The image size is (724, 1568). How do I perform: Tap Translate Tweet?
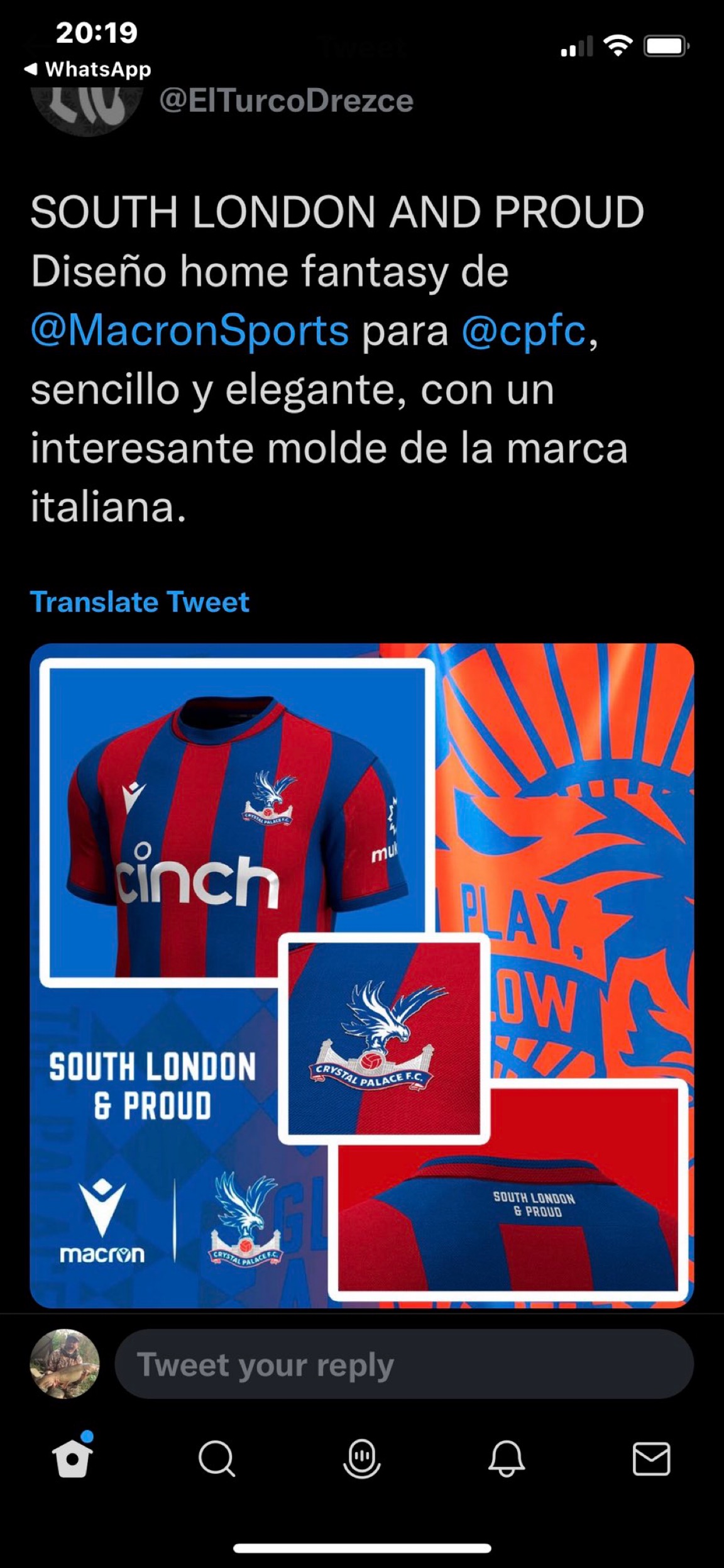coord(140,602)
